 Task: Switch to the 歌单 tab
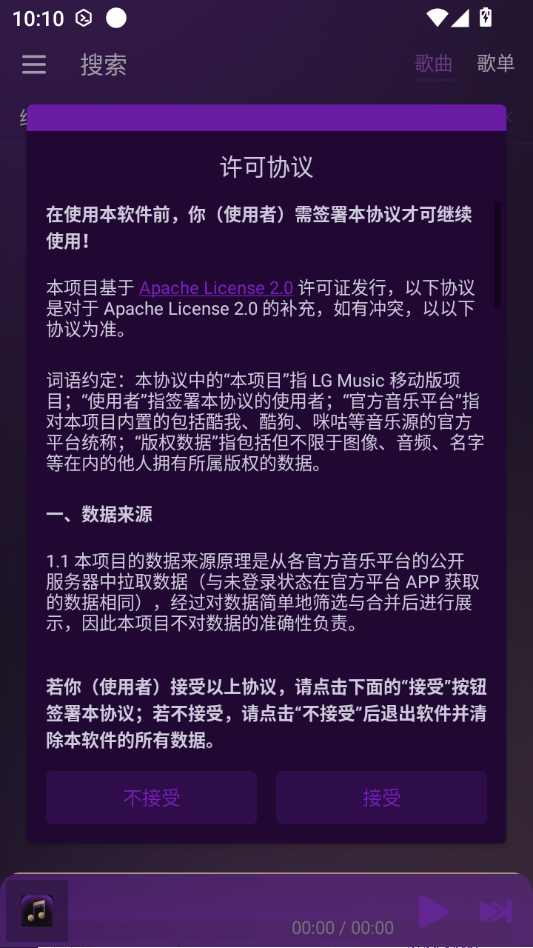click(496, 63)
